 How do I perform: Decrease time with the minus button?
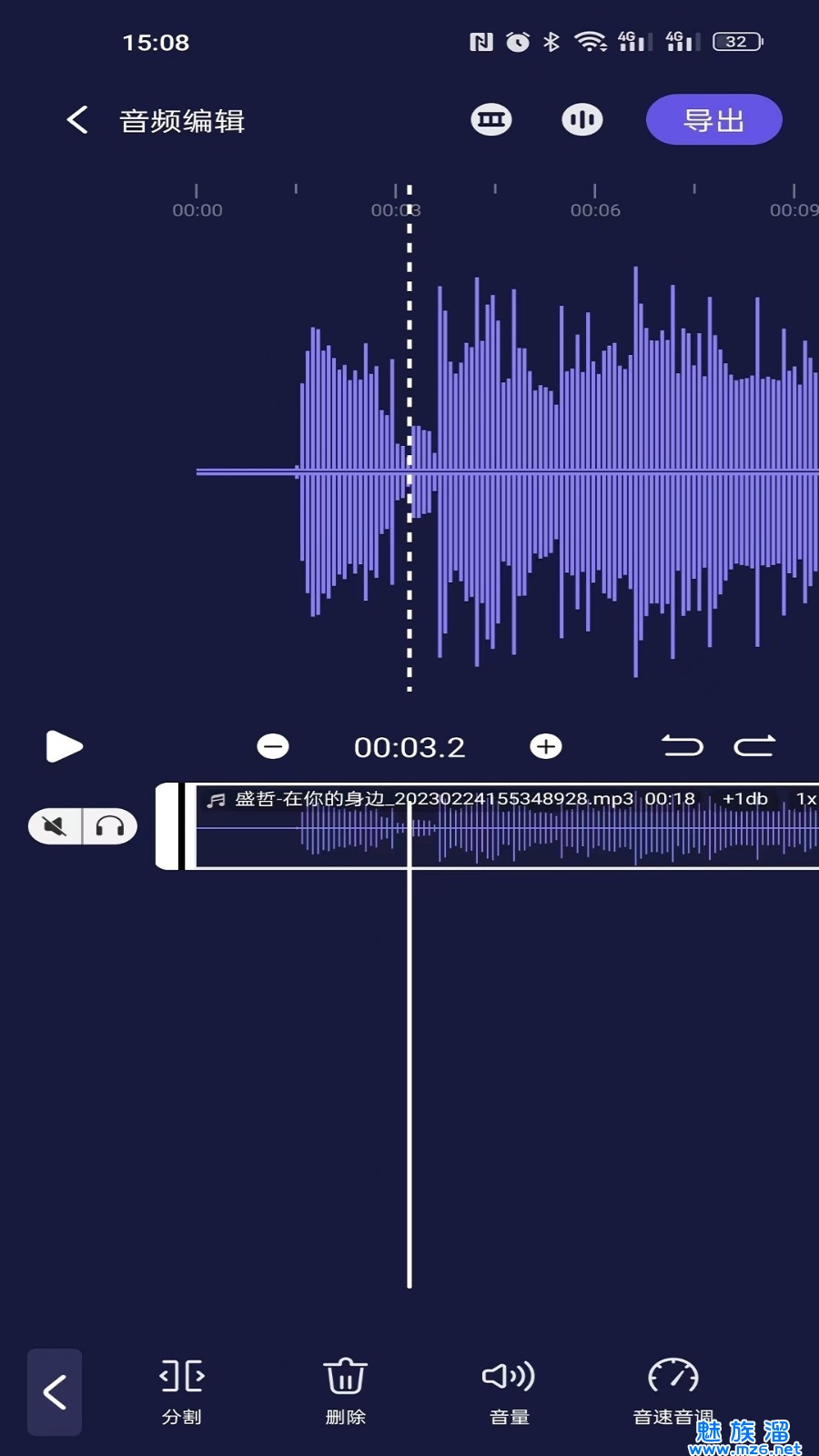click(273, 746)
